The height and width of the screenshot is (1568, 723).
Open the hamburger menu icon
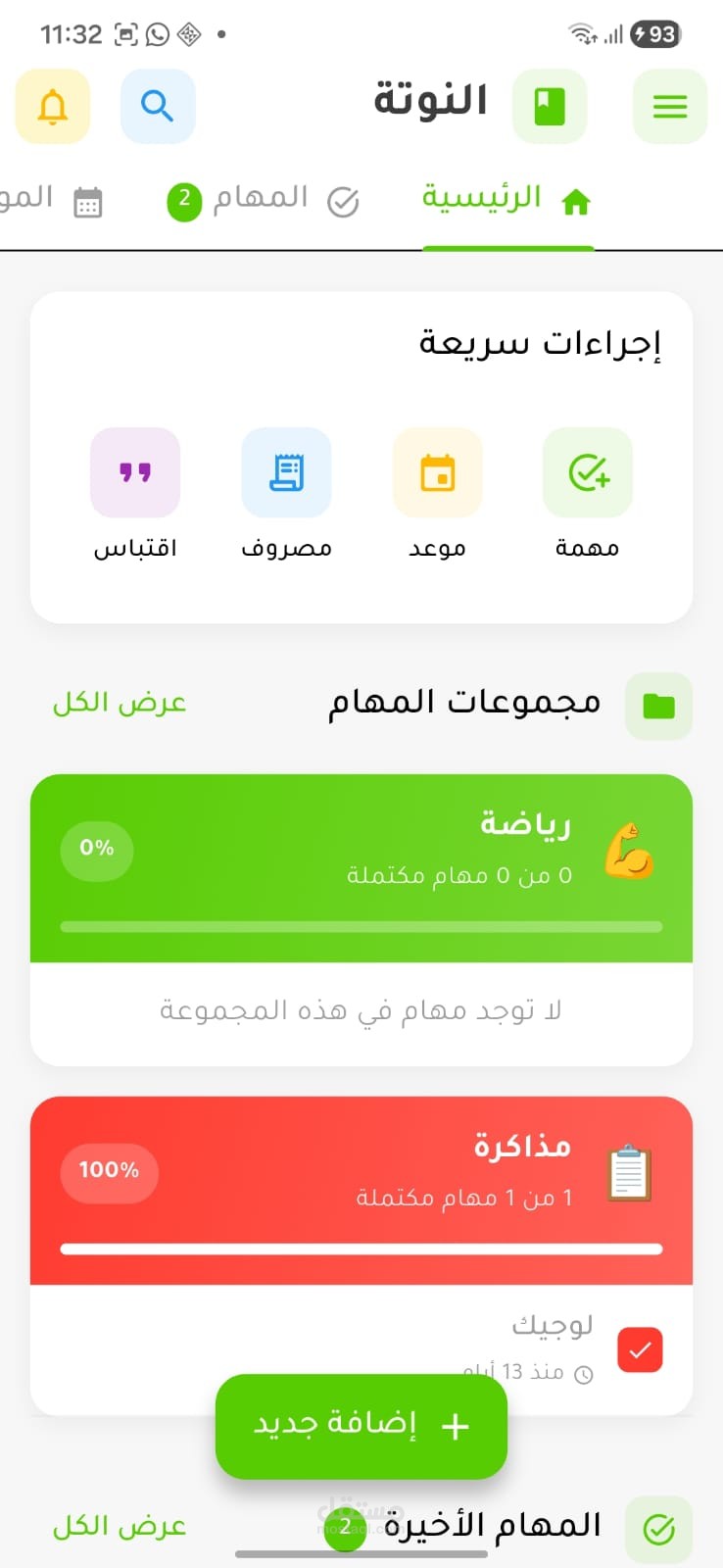(x=670, y=106)
